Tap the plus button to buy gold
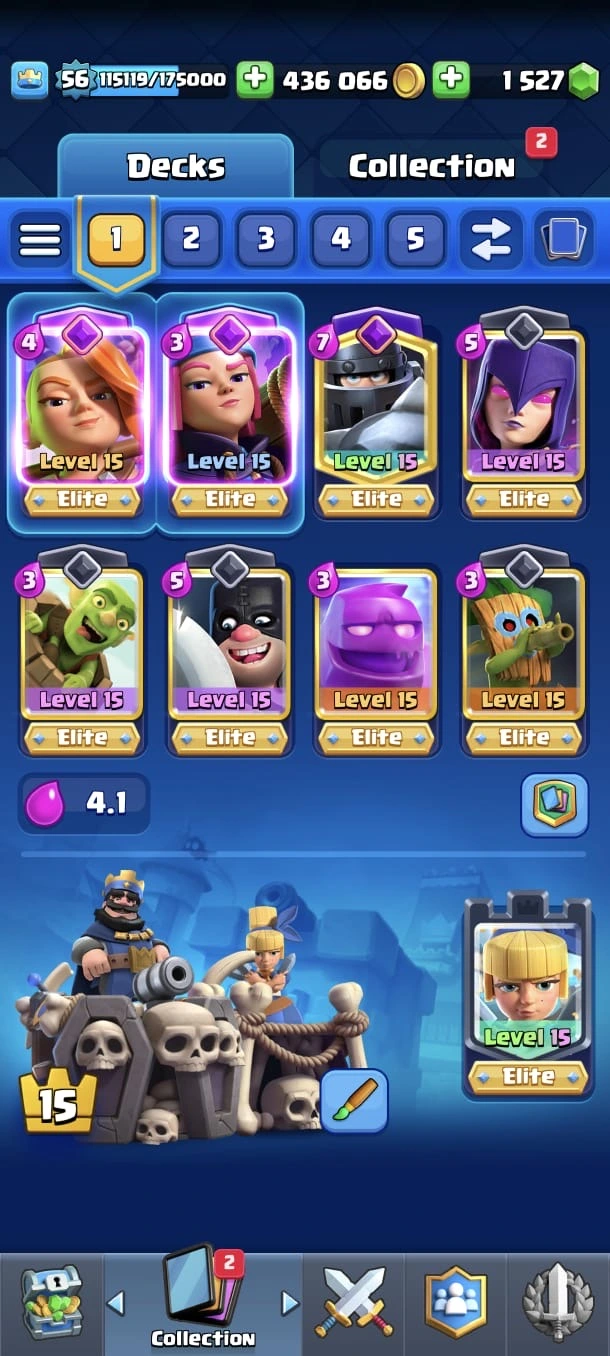The image size is (610, 1356). (x=255, y=80)
